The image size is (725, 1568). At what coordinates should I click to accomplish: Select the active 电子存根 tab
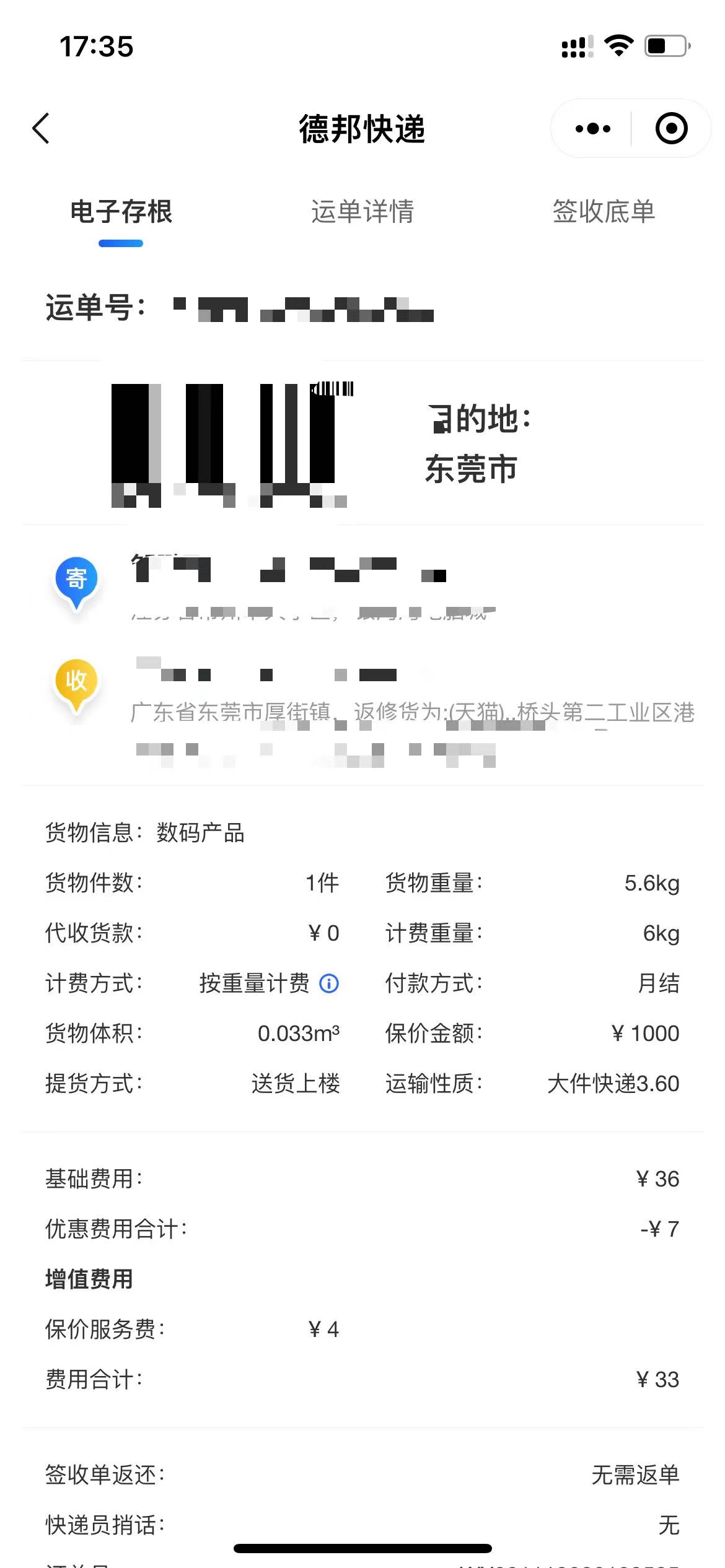click(x=121, y=213)
